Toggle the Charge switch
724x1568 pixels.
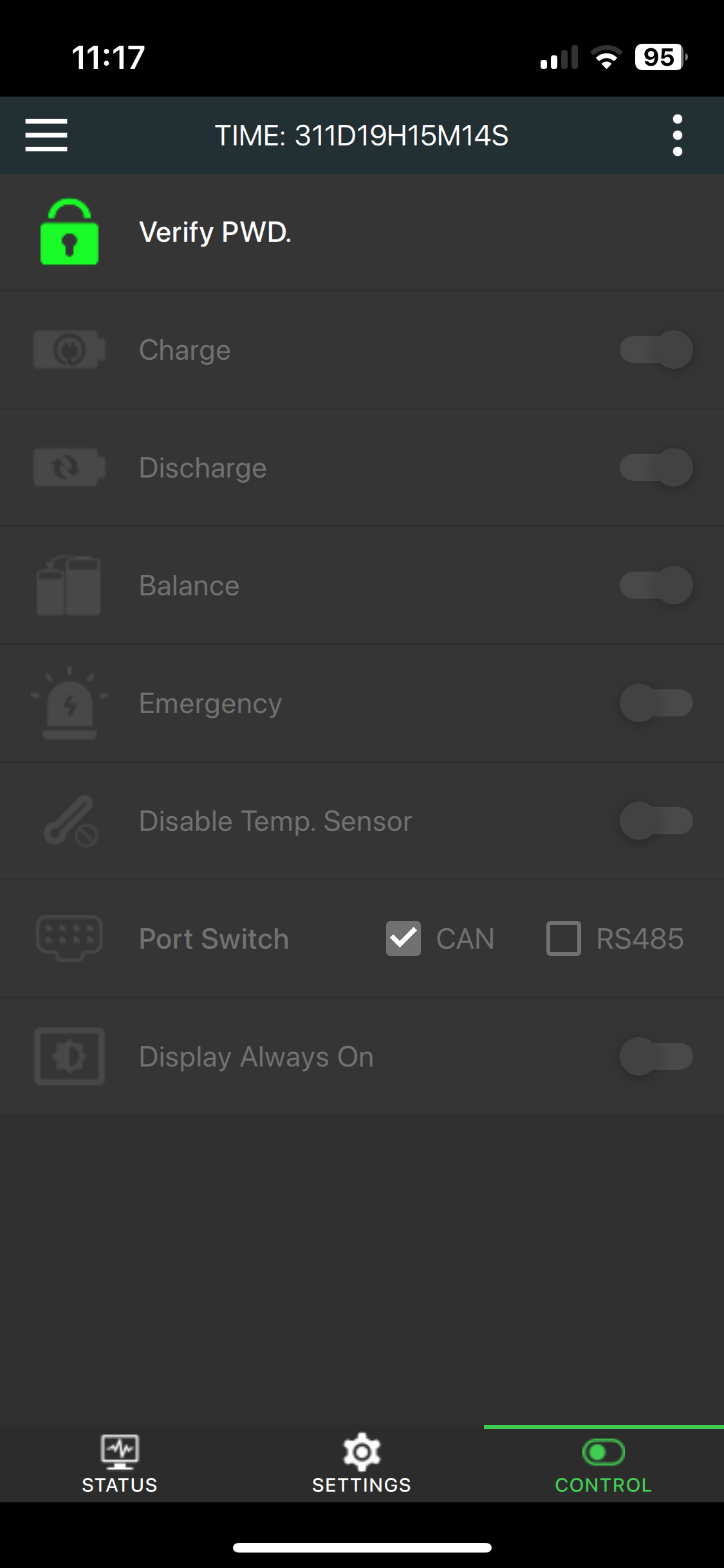click(656, 350)
